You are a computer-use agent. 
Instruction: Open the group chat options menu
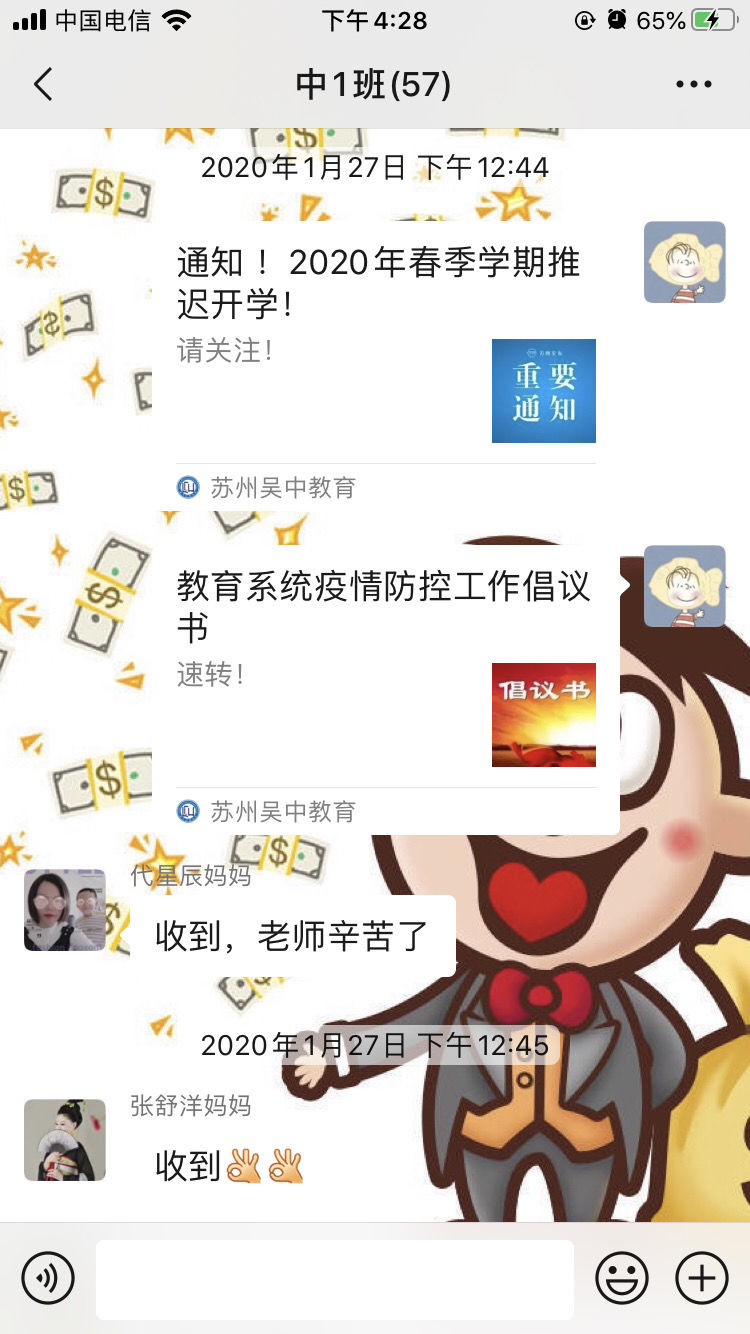coord(693,85)
